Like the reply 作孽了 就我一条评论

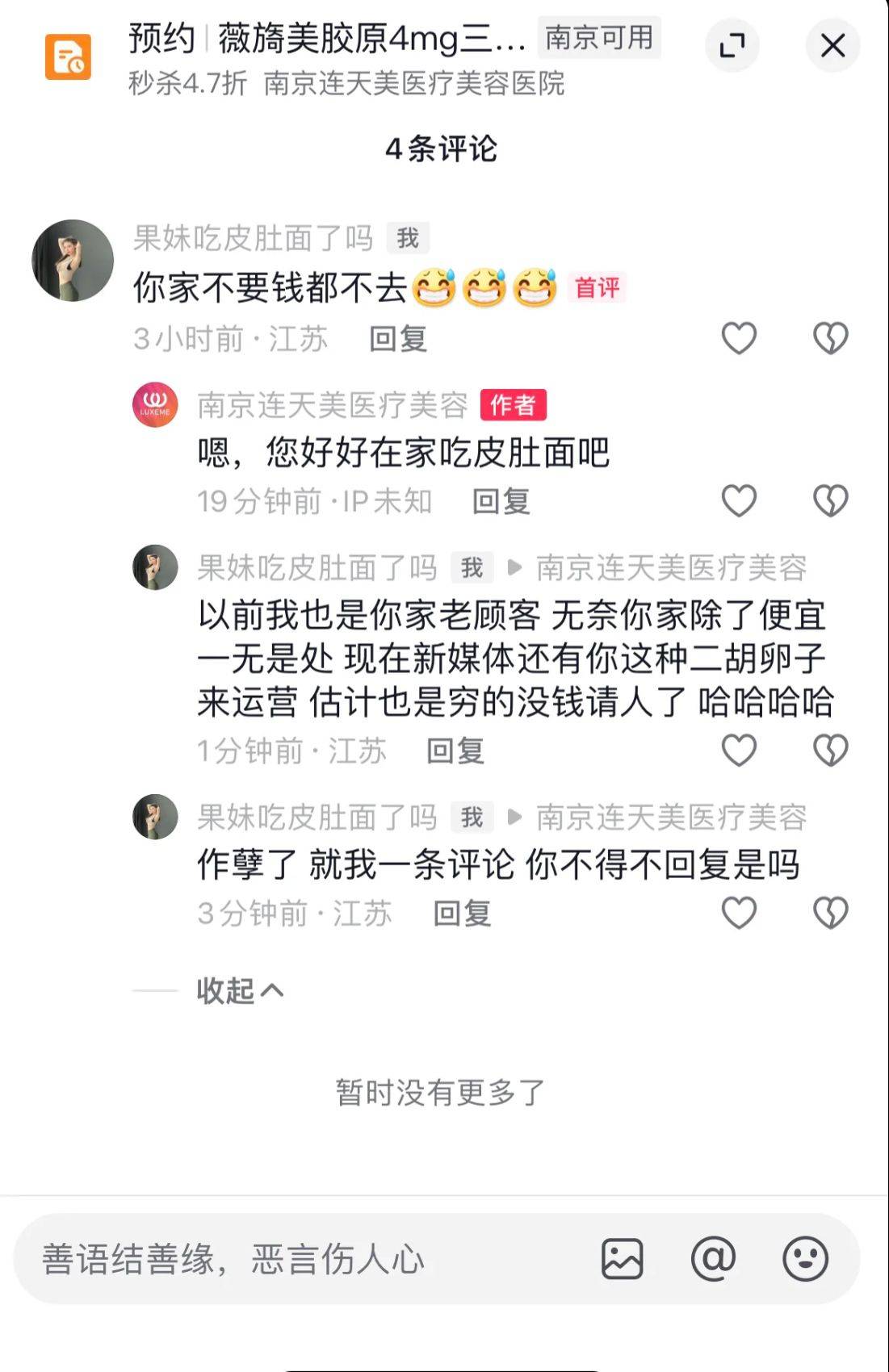pos(739,914)
